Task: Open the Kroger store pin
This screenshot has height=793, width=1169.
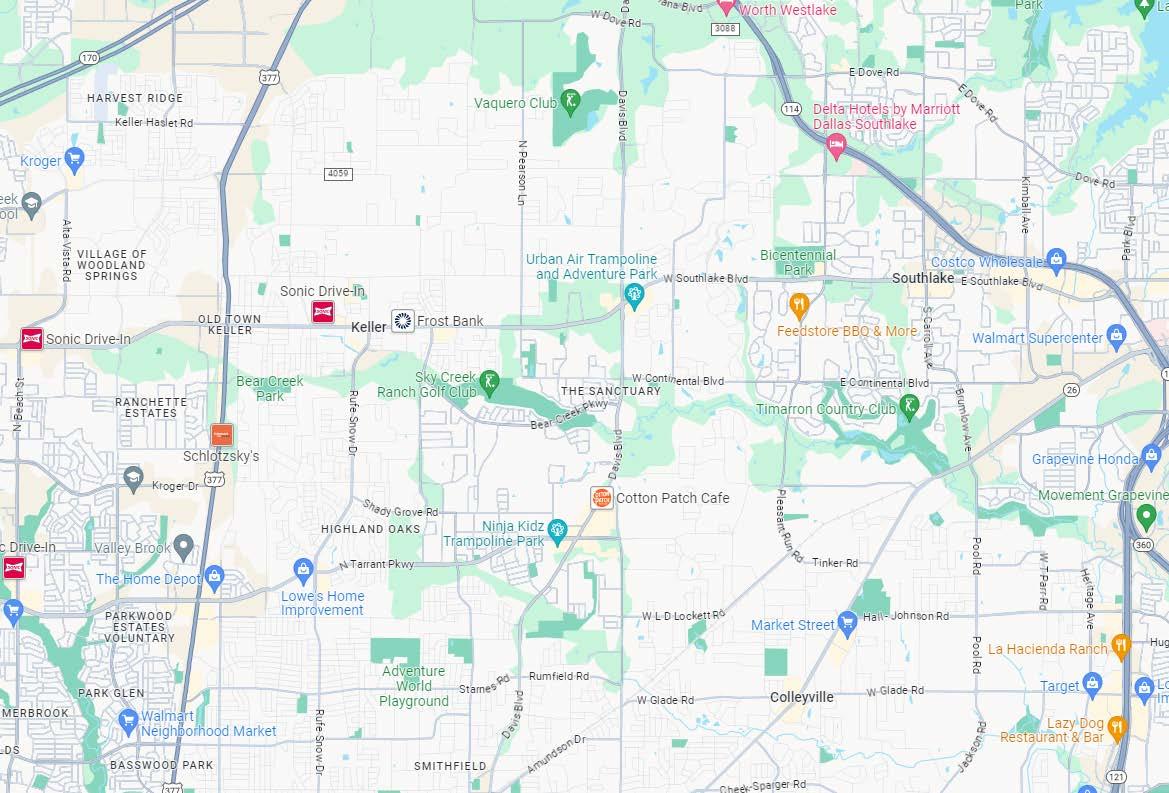Action: click(73, 158)
